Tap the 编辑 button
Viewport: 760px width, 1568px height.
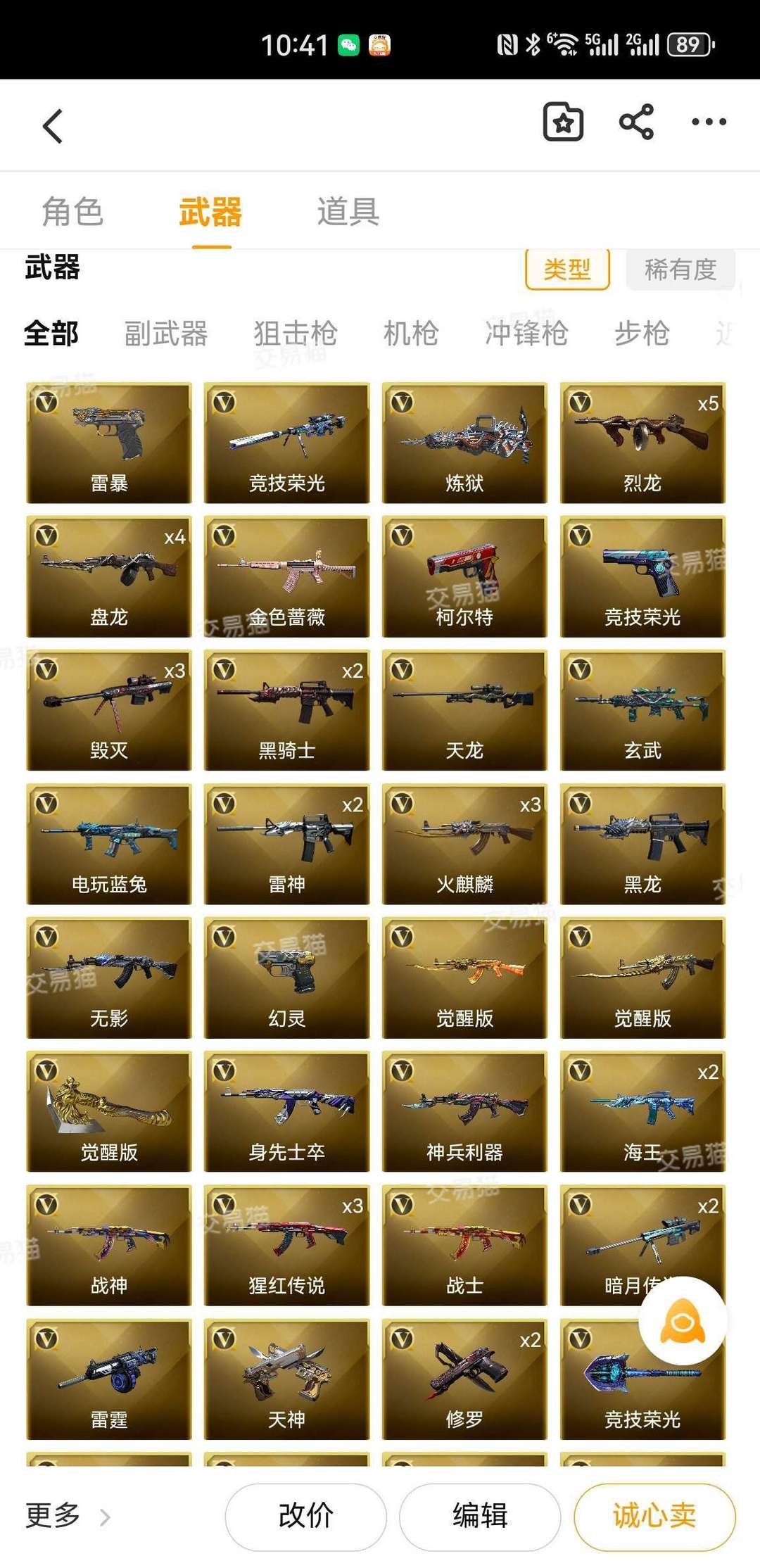coord(480,1515)
